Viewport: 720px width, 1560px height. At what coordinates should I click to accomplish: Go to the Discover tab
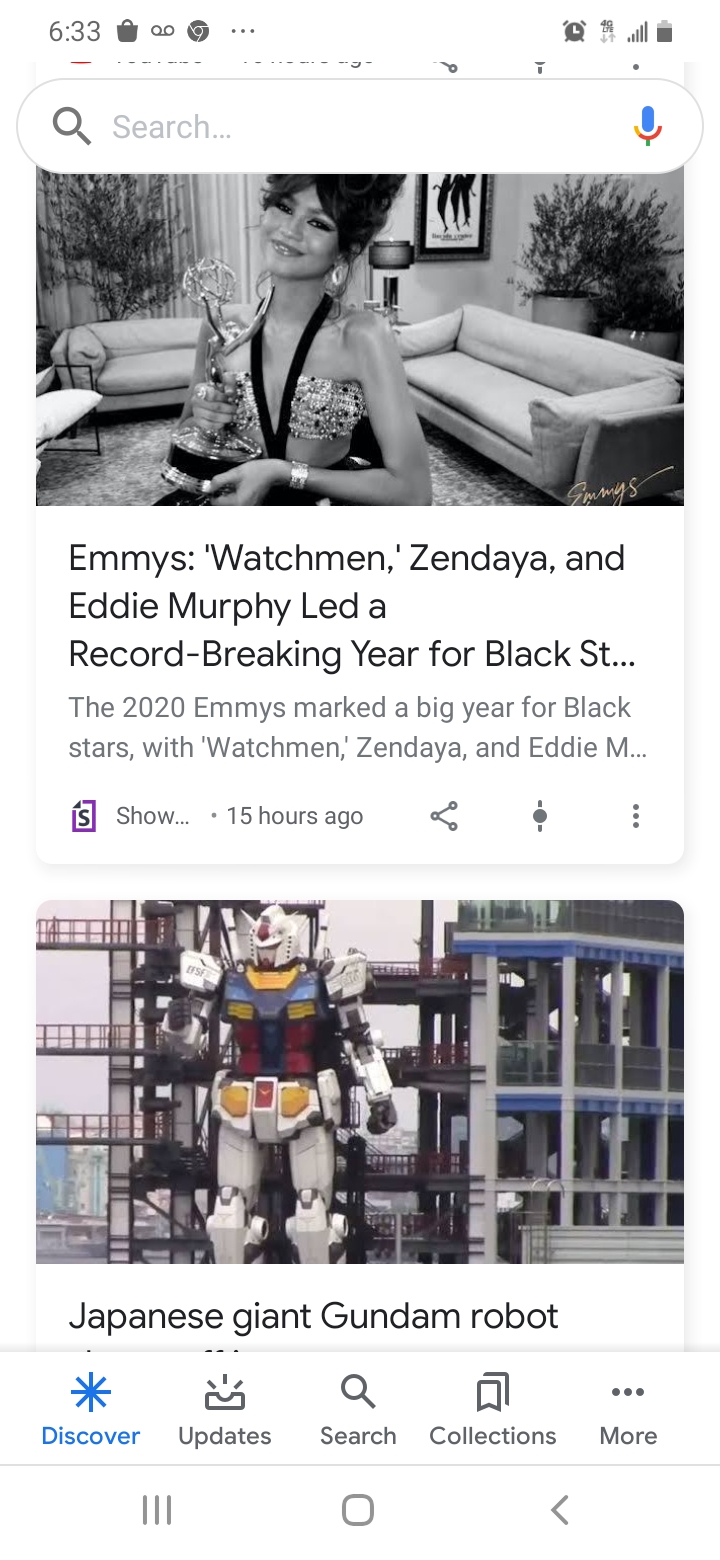click(91, 1410)
